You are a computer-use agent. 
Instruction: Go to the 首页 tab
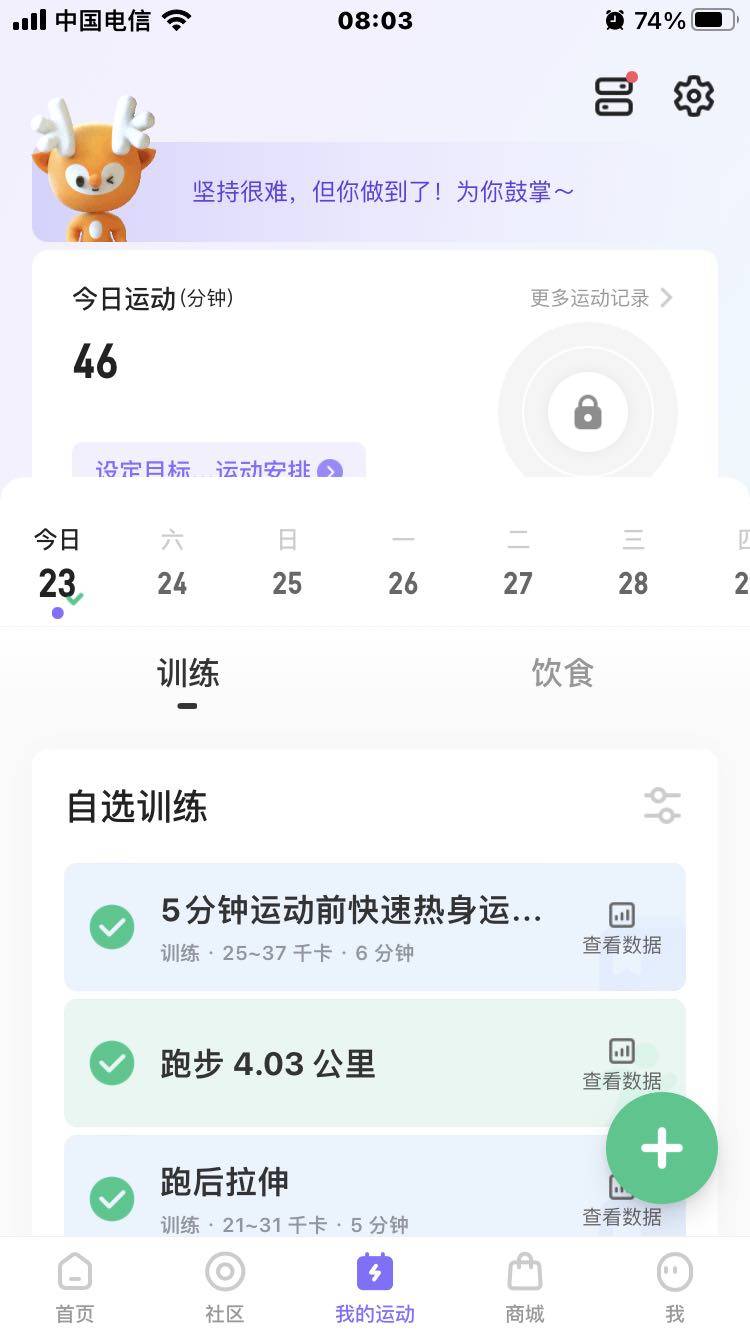(75, 1286)
